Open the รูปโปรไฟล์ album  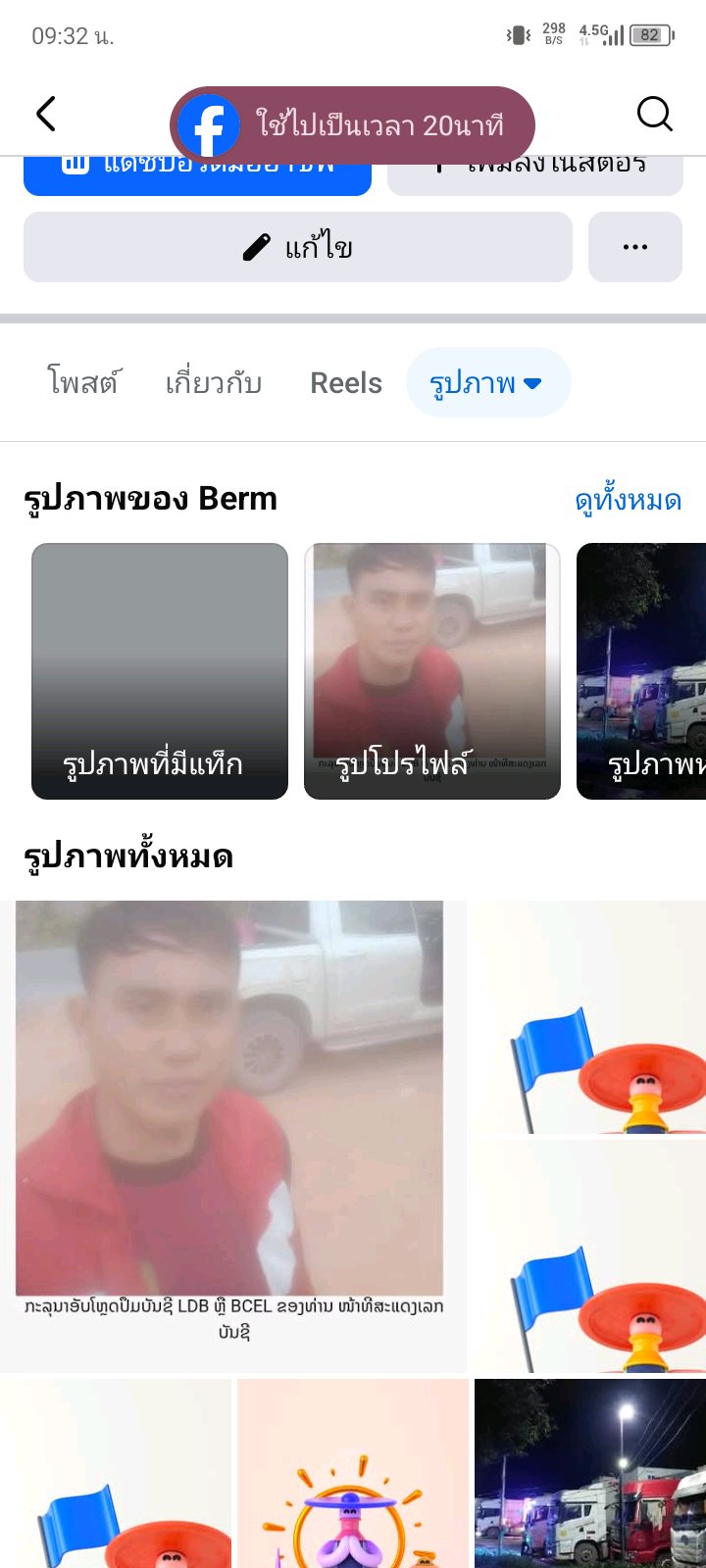431,671
